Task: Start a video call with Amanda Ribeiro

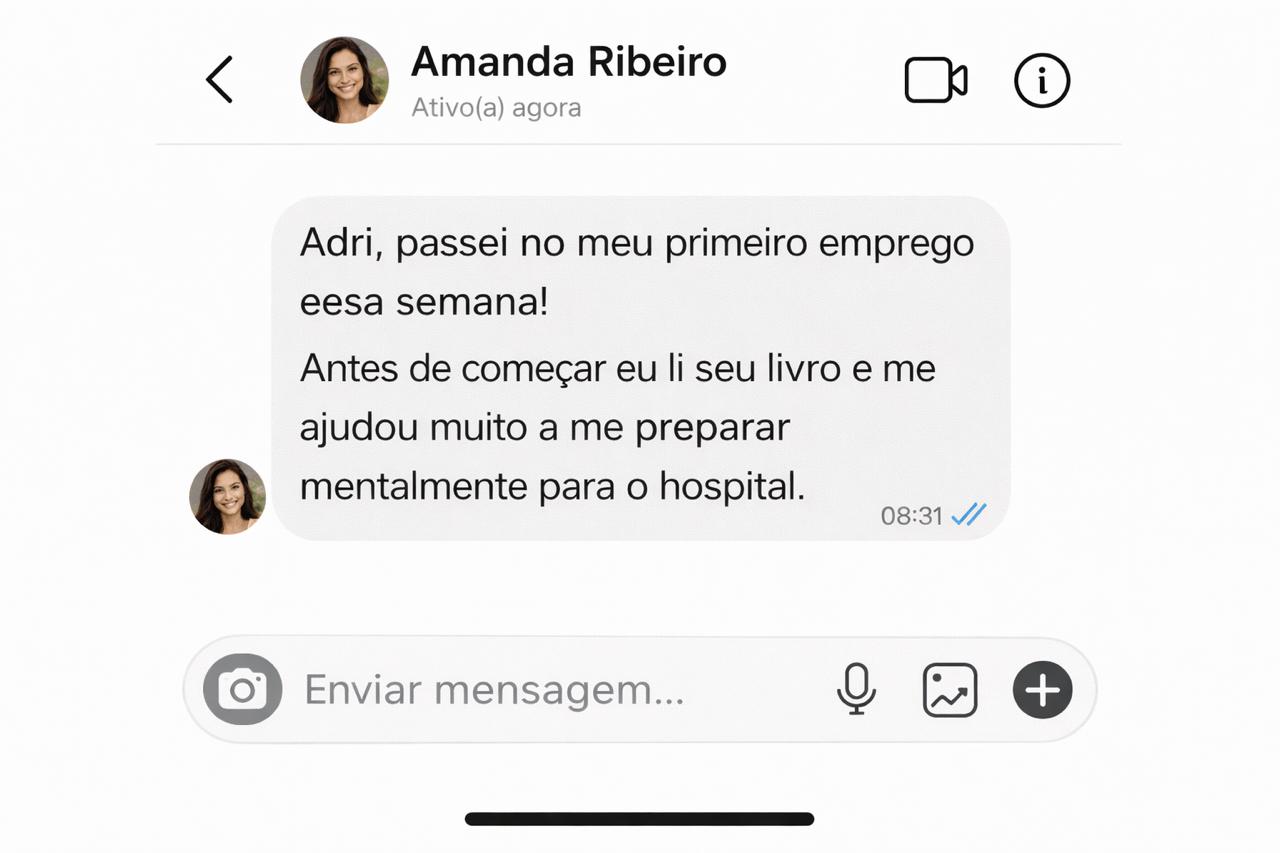Action: (935, 80)
